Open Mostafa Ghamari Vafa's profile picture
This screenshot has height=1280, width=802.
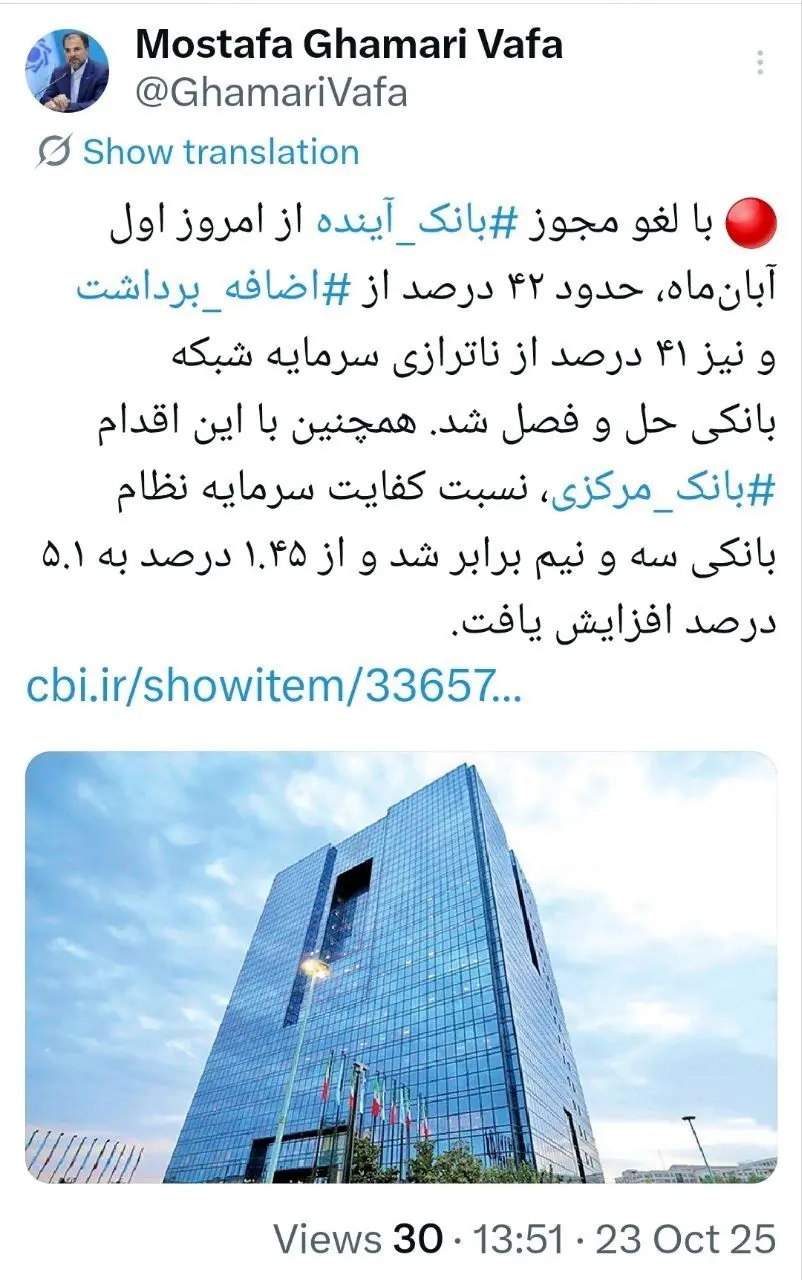pyautogui.click(x=68, y=70)
